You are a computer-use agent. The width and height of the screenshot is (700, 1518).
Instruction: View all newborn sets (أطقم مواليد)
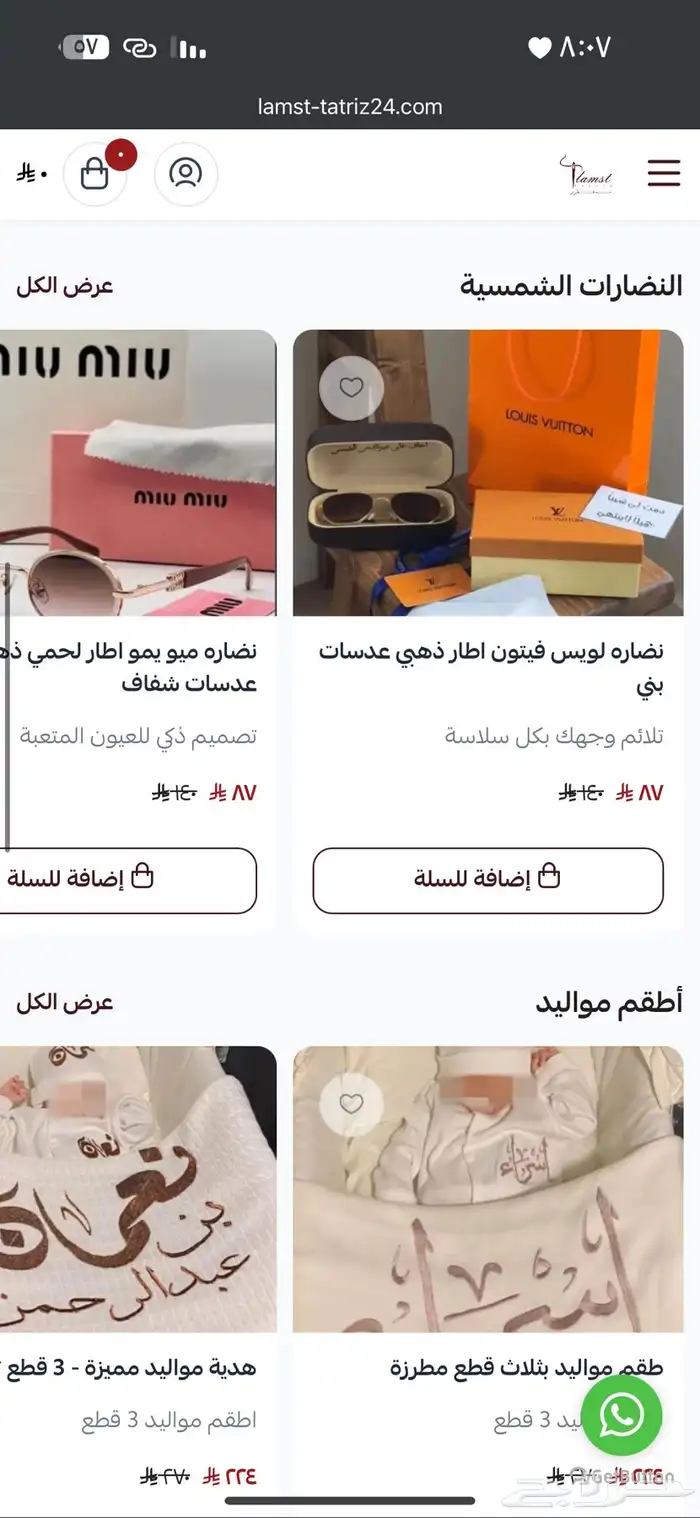point(65,1002)
